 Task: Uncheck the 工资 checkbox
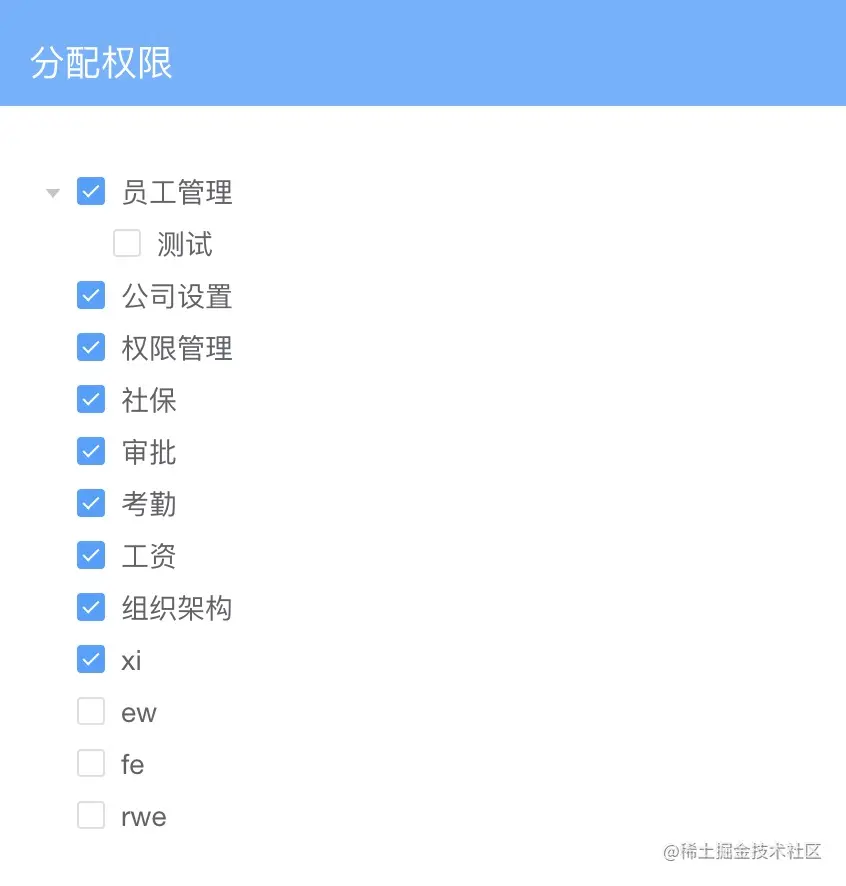91,555
